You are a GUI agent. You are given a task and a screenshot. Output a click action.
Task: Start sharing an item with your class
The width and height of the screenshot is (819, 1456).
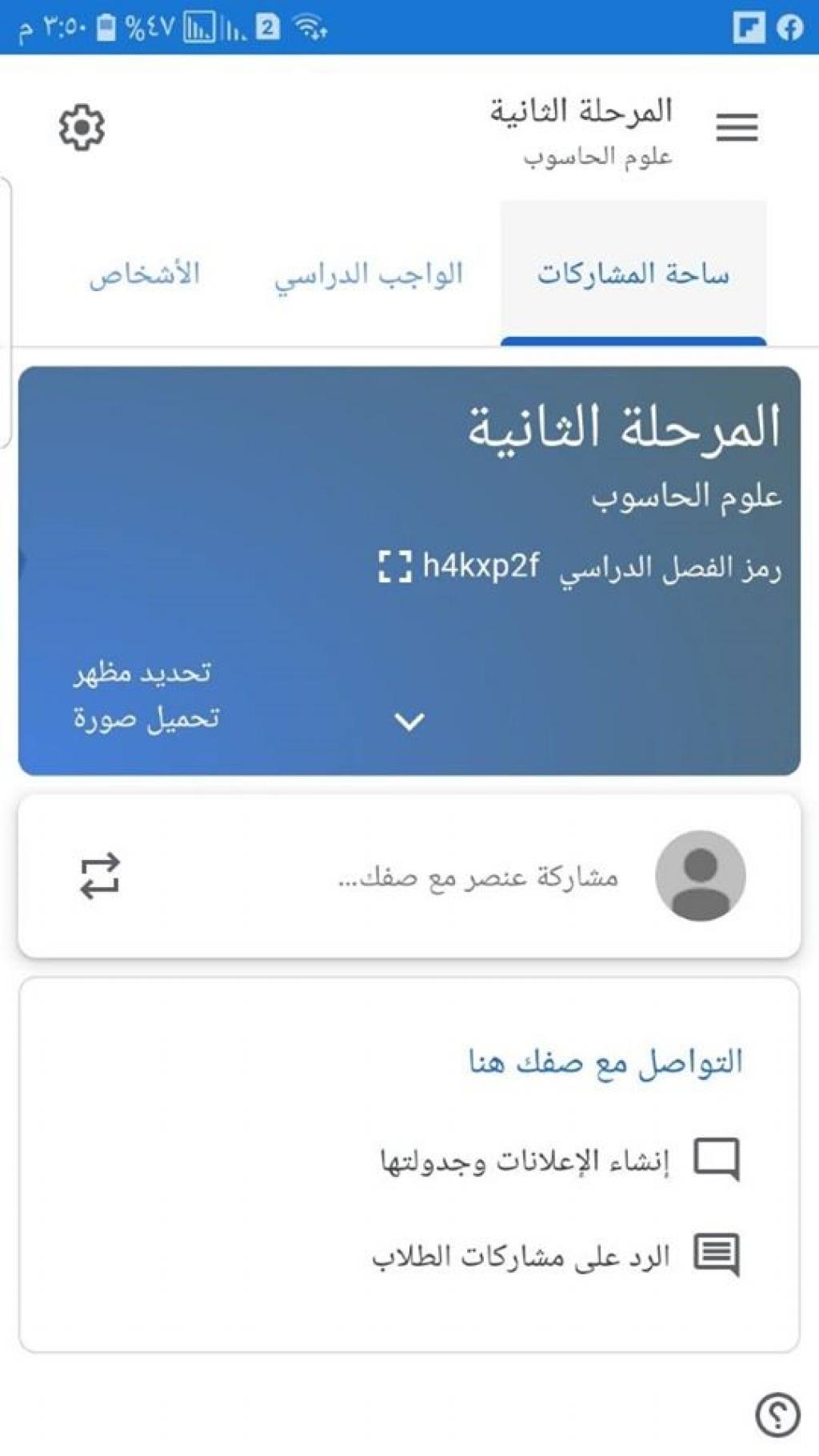(x=477, y=878)
